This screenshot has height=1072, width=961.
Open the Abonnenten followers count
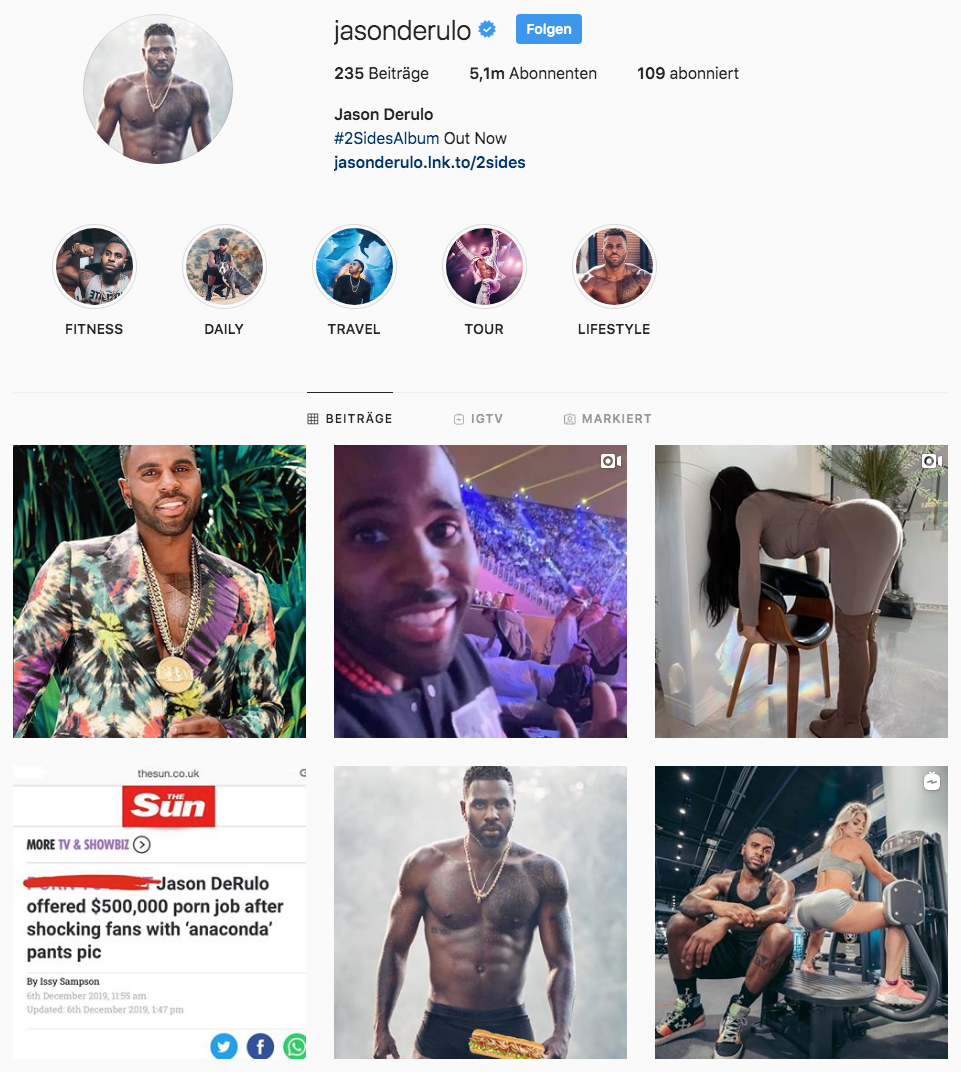pyautogui.click(x=532, y=73)
